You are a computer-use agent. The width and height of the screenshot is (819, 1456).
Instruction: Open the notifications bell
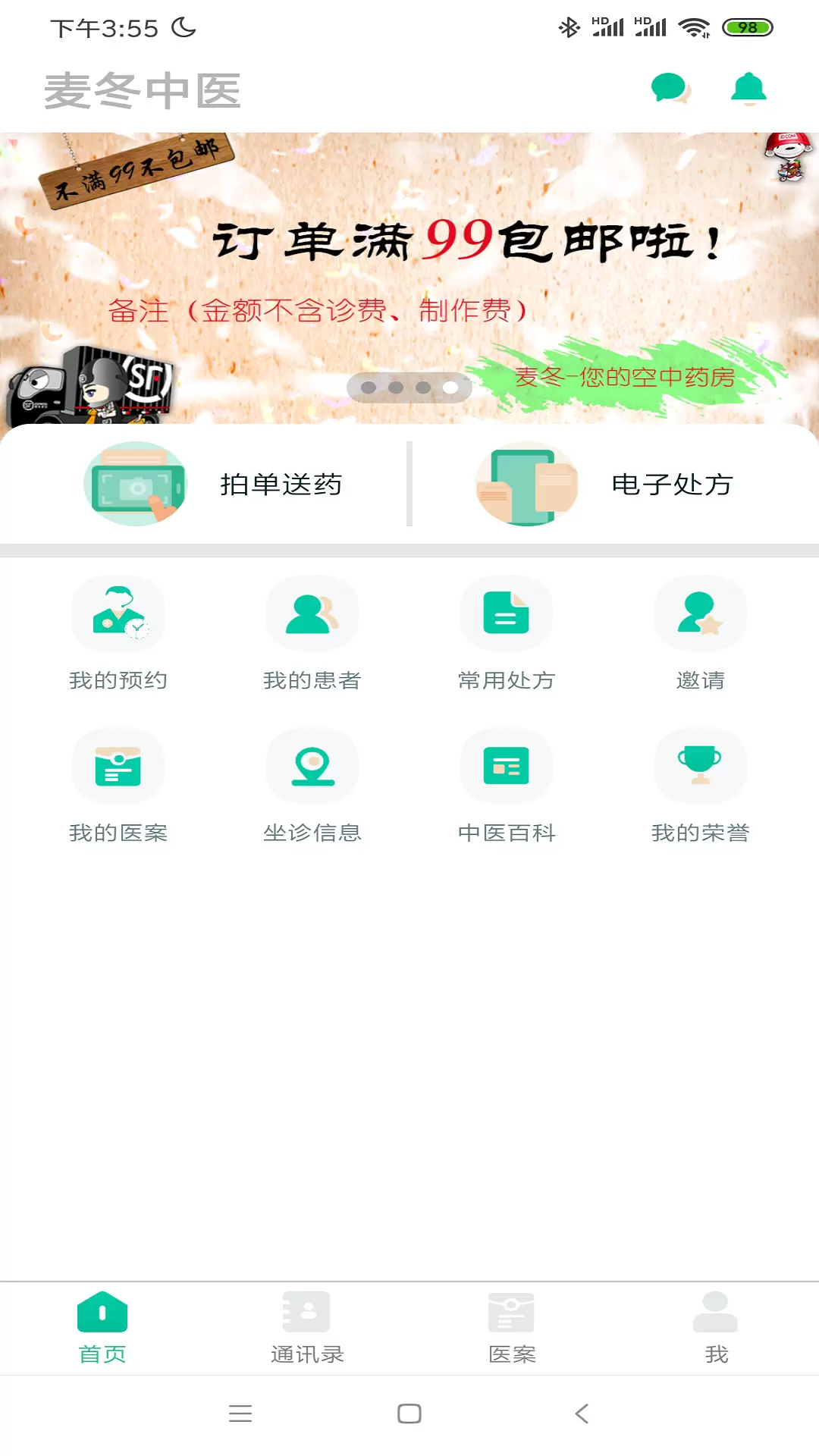pos(749,89)
